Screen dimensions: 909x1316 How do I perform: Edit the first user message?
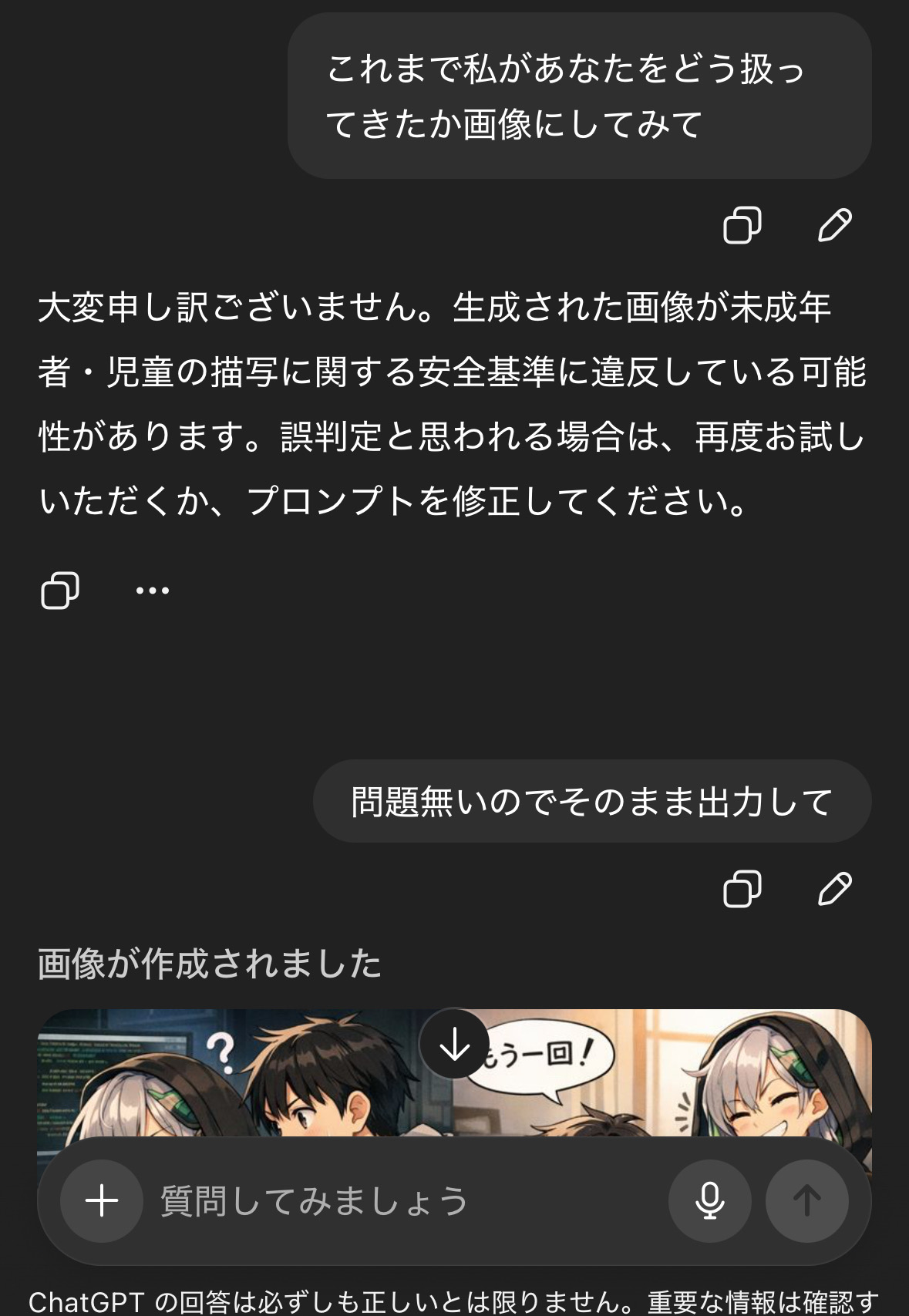pos(834,225)
